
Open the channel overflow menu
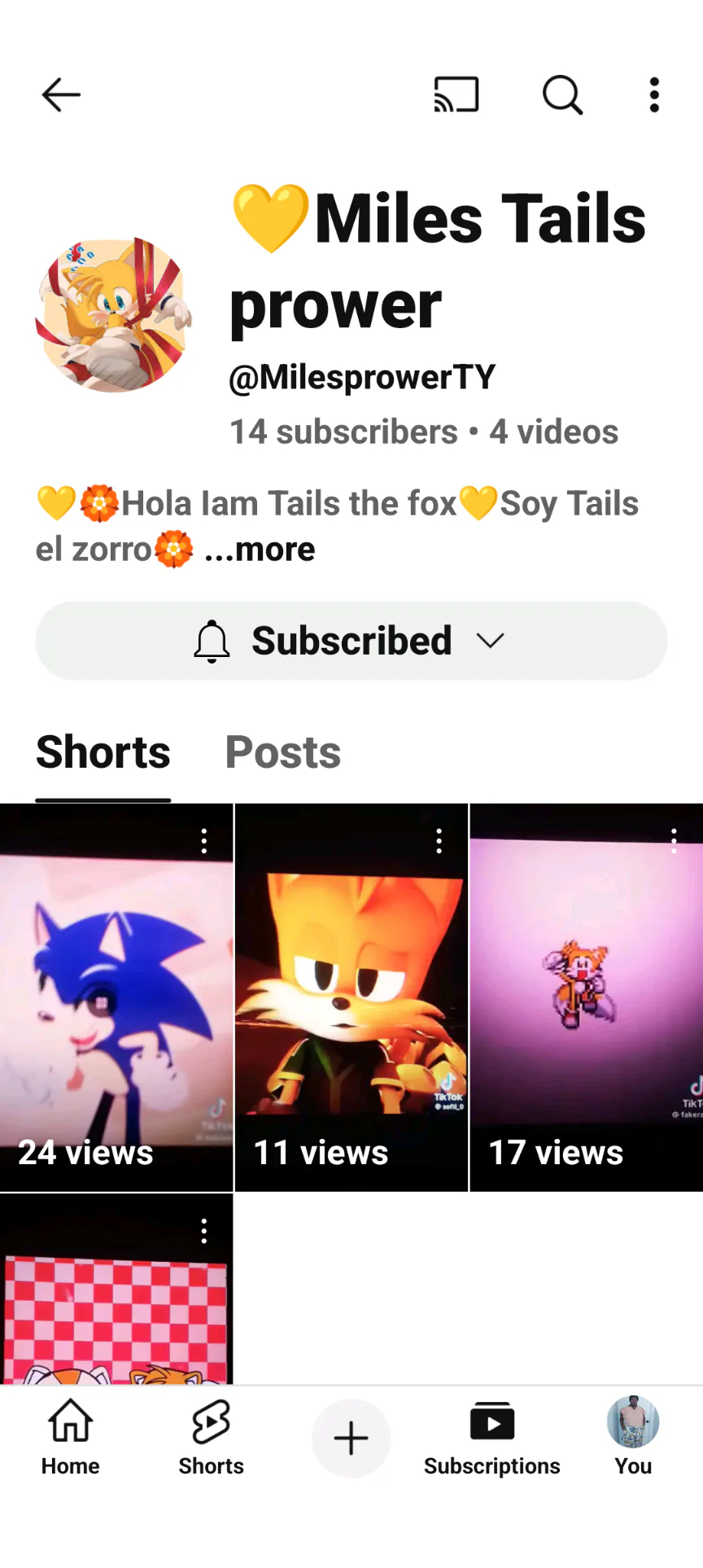point(654,95)
